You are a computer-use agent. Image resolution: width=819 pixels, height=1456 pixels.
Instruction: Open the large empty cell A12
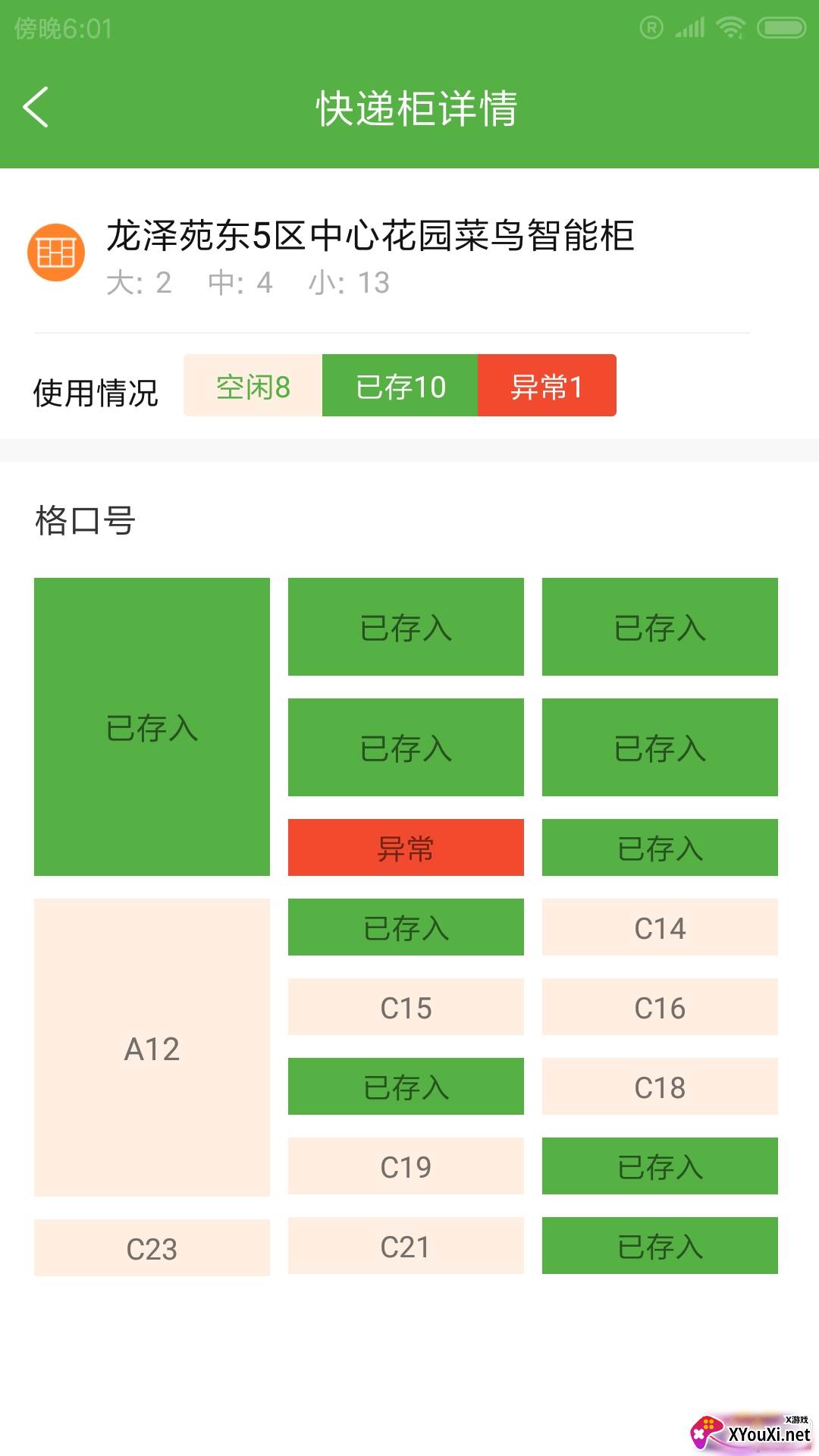tap(152, 1049)
